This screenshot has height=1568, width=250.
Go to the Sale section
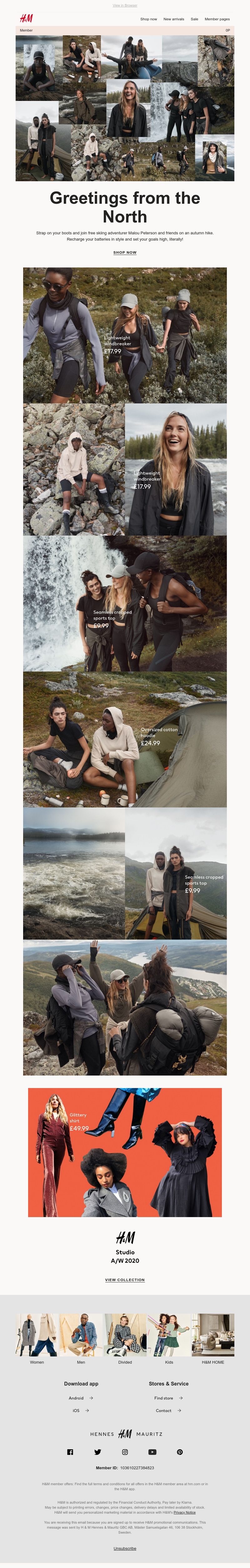[194, 19]
